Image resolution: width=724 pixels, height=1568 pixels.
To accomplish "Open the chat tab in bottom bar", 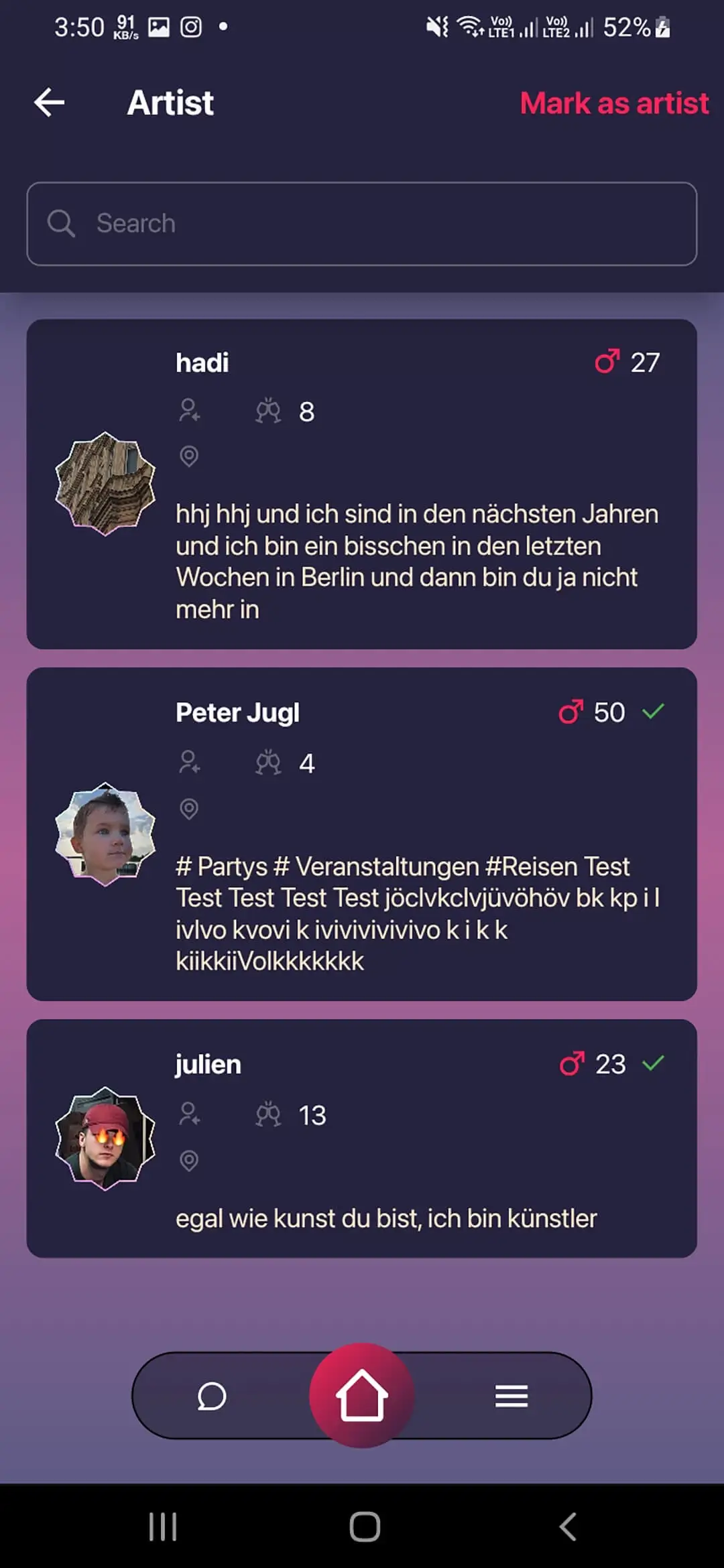I will click(212, 1396).
